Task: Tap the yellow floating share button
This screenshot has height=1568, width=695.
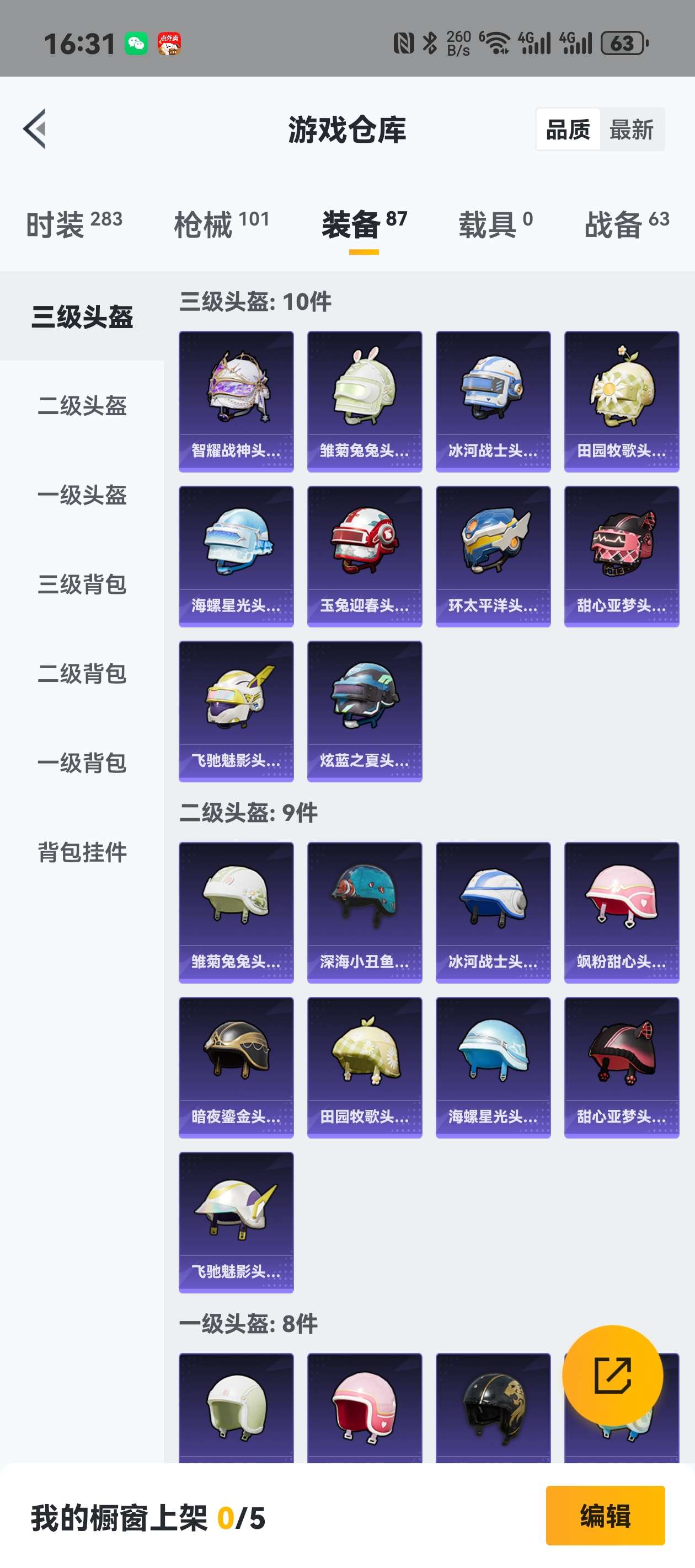Action: coord(612,1375)
